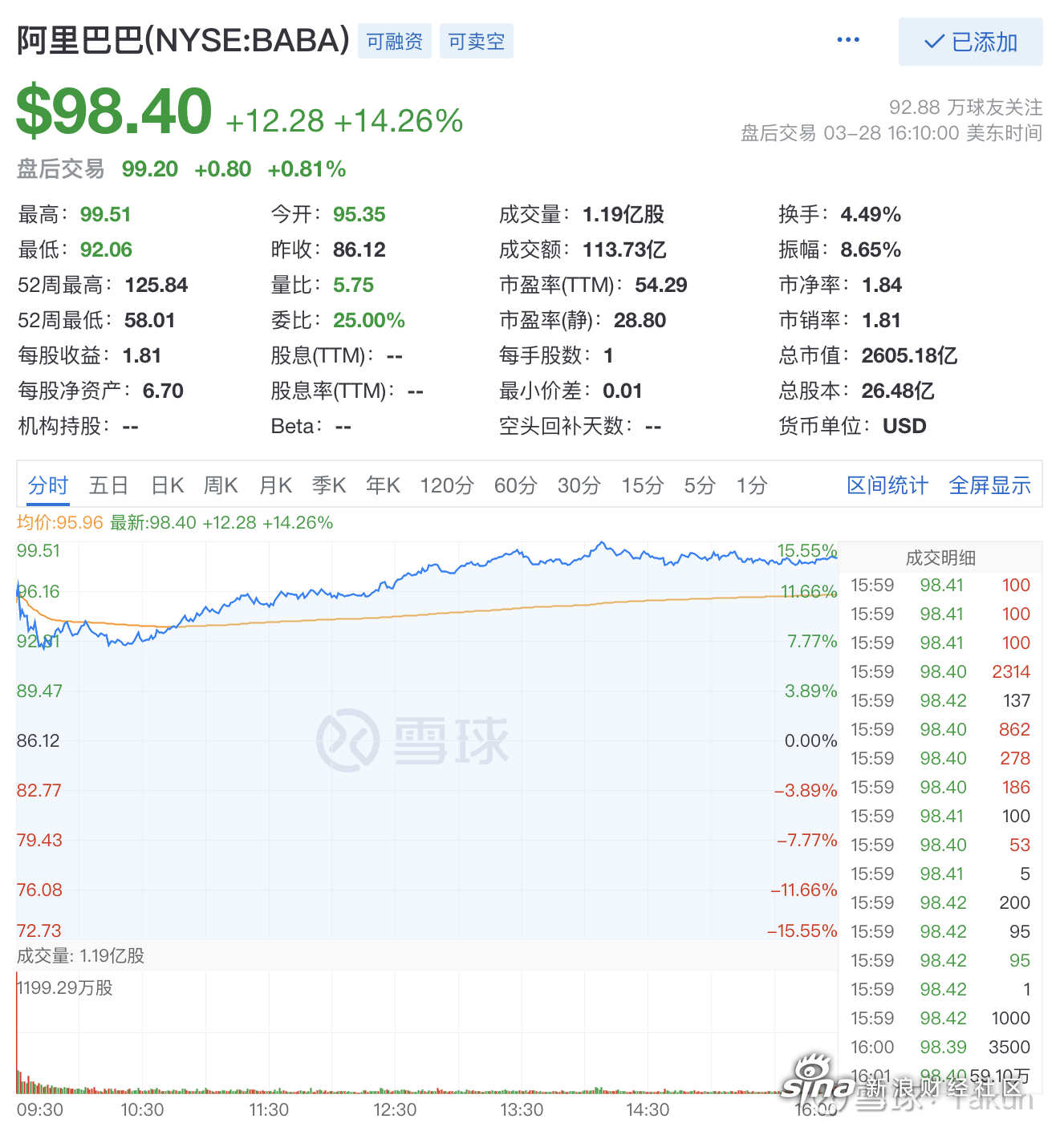Screen dimensions: 1064x1131
Task: Choose the 30分 interval
Action: click(579, 485)
